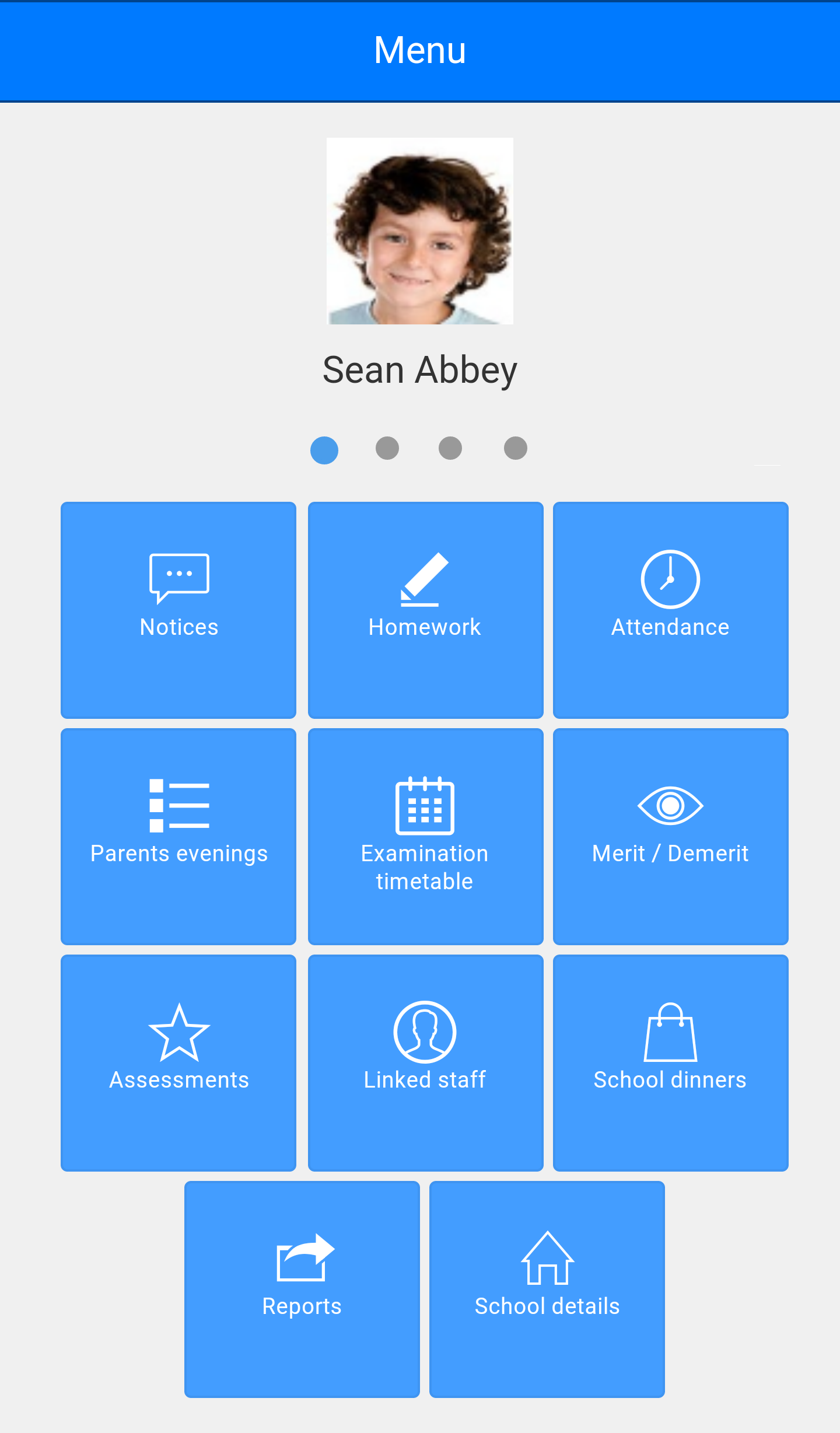The height and width of the screenshot is (1433, 840).
Task: View Attendance records
Action: point(670,610)
